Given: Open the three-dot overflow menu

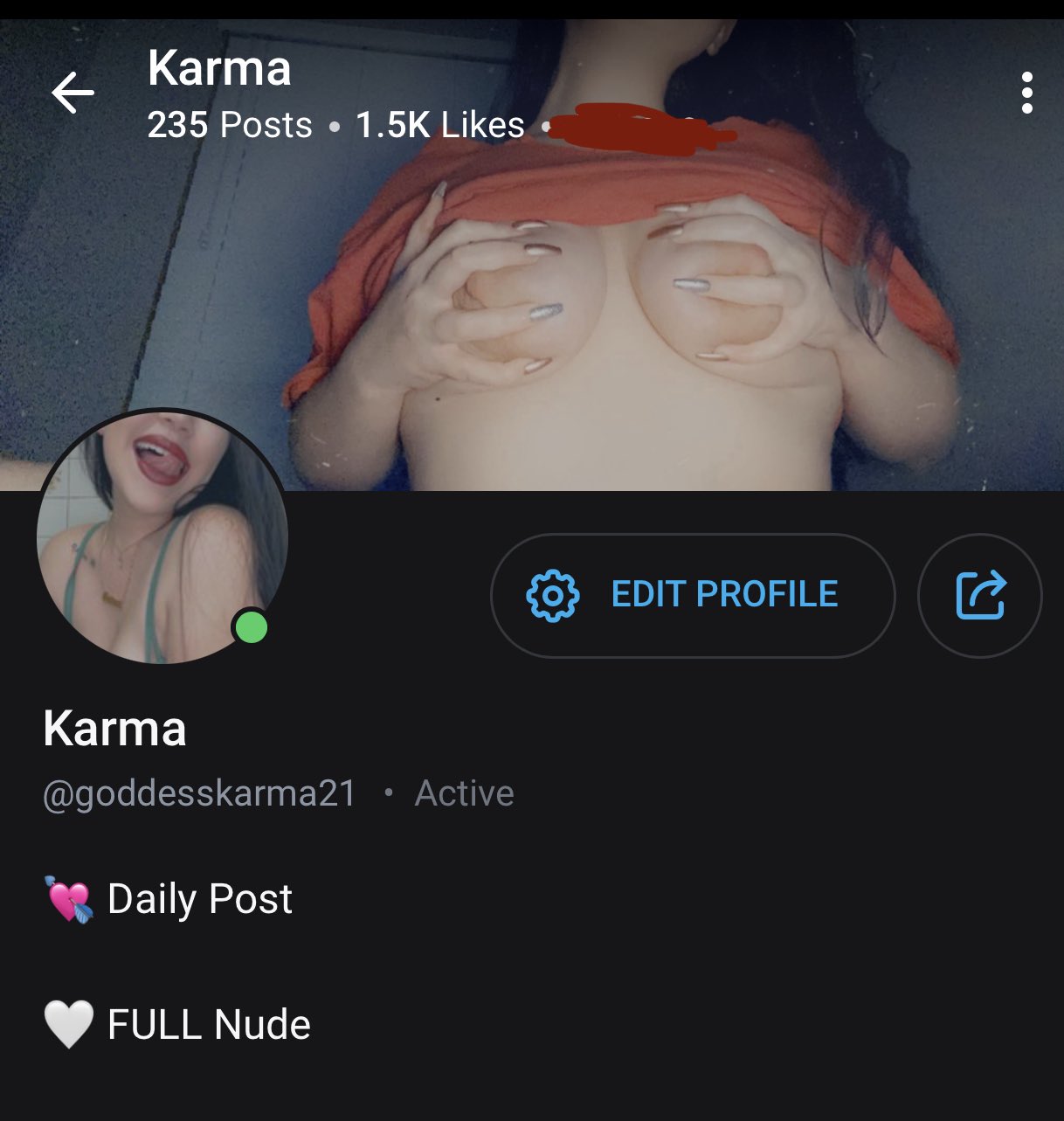Looking at the screenshot, I should [1026, 93].
